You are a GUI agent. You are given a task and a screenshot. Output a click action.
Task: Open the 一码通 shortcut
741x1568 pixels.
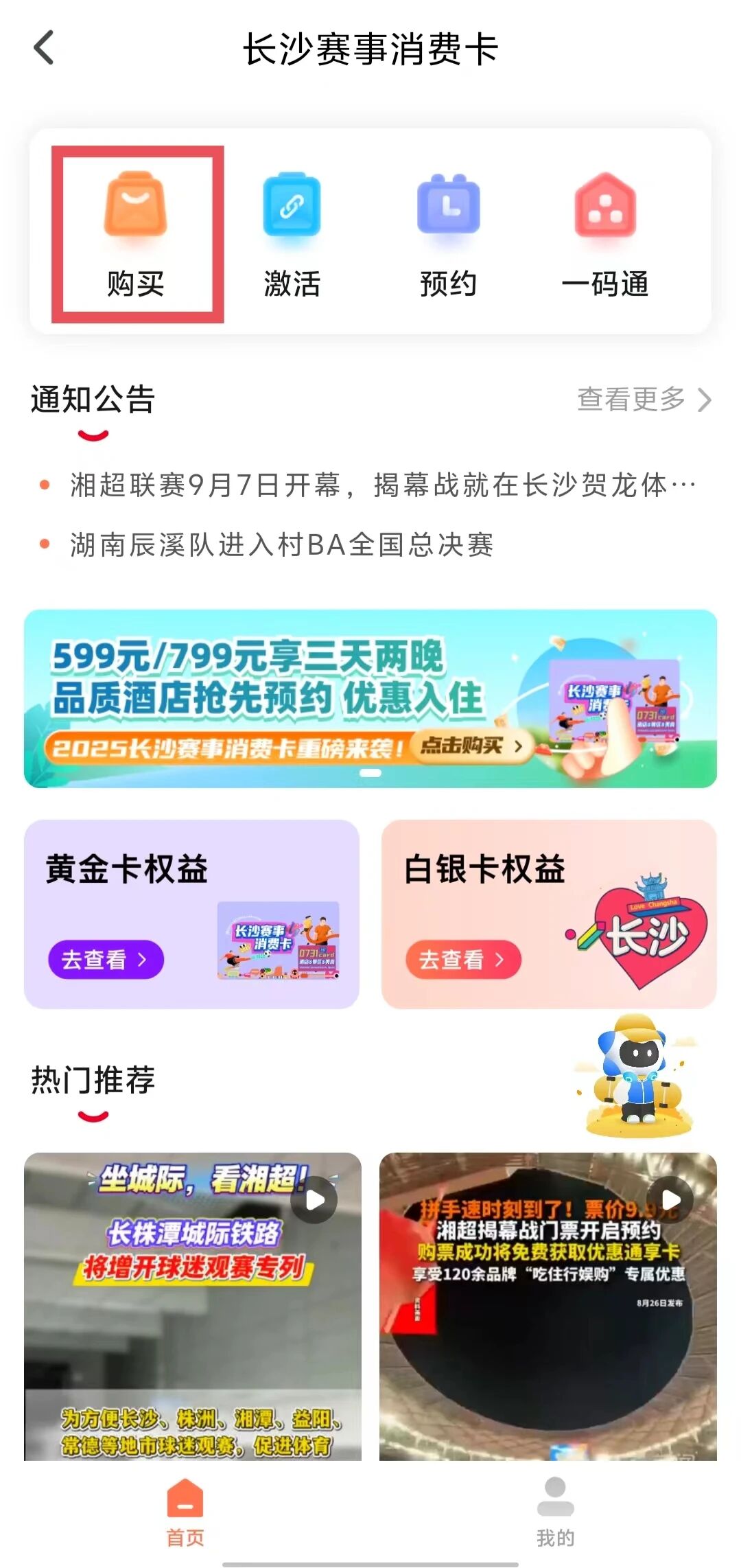(605, 235)
